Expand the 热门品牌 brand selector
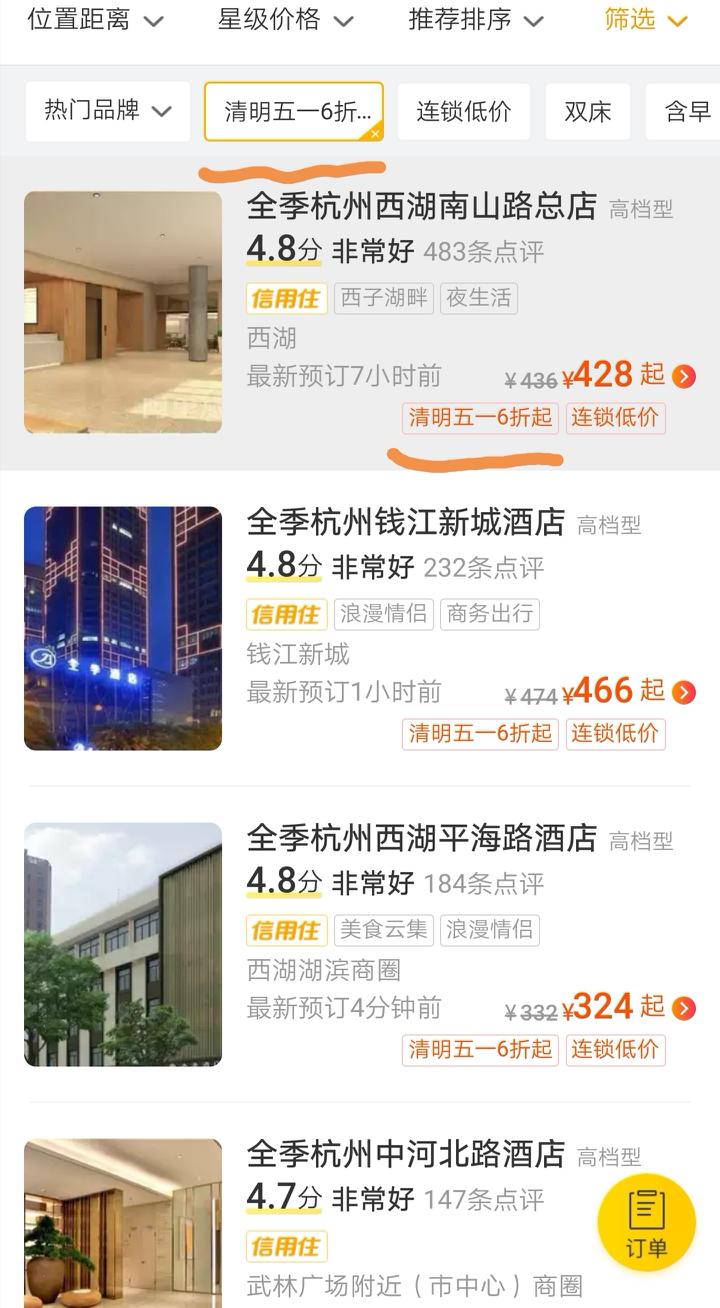Image resolution: width=720 pixels, height=1308 pixels. click(x=107, y=112)
